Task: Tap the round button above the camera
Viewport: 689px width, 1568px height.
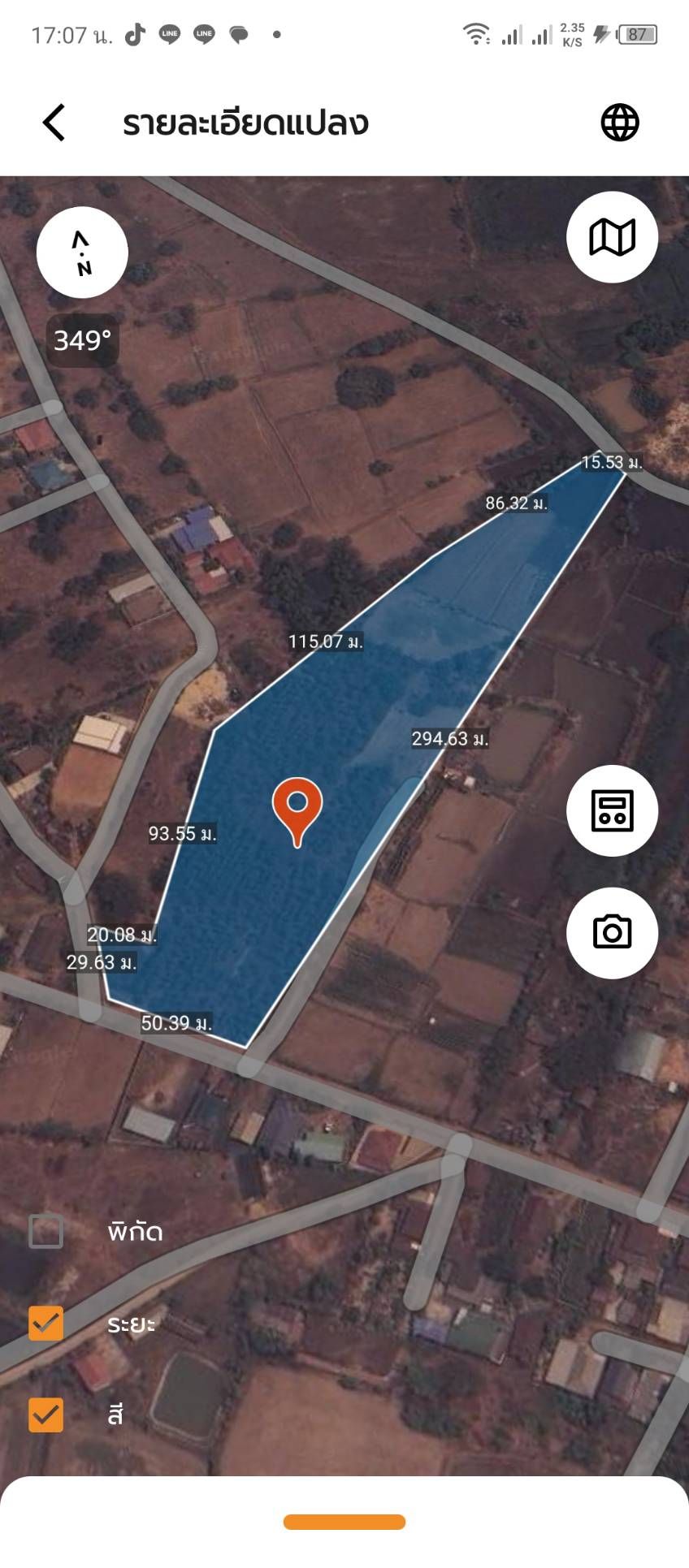Action: click(x=612, y=810)
